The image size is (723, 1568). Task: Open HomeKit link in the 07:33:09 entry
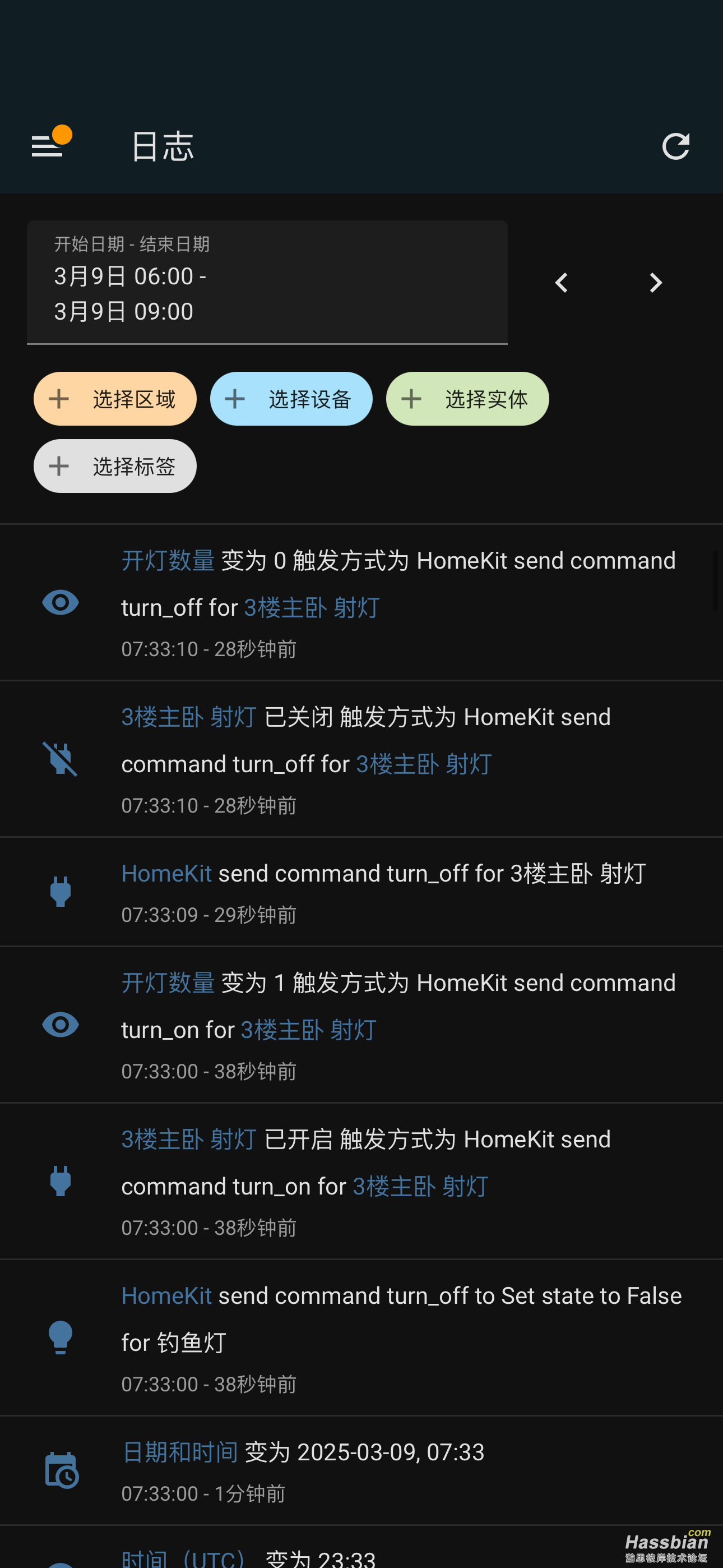[x=166, y=874]
